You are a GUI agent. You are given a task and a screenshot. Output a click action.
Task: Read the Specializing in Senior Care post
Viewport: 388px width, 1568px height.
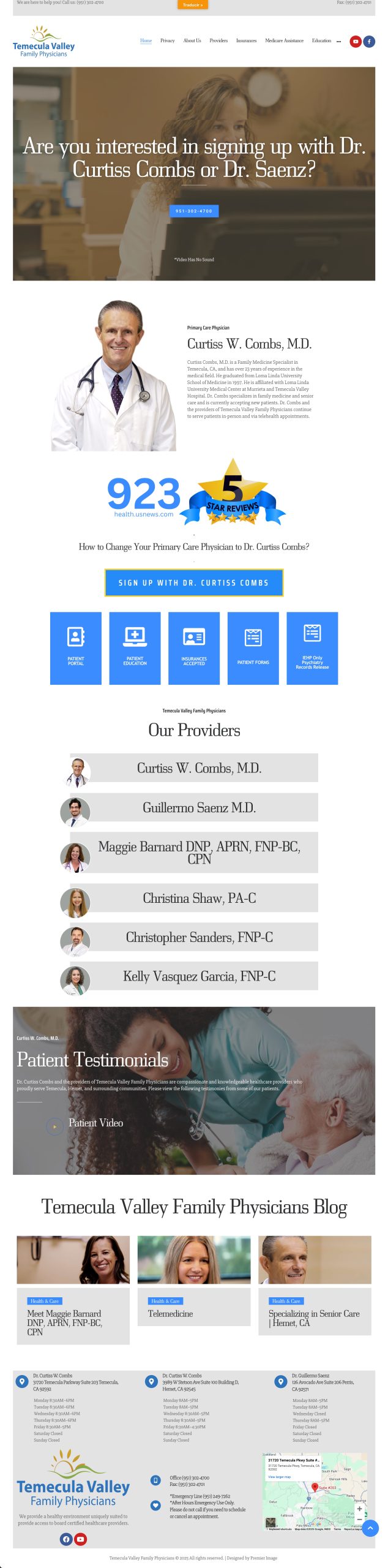tap(313, 1317)
